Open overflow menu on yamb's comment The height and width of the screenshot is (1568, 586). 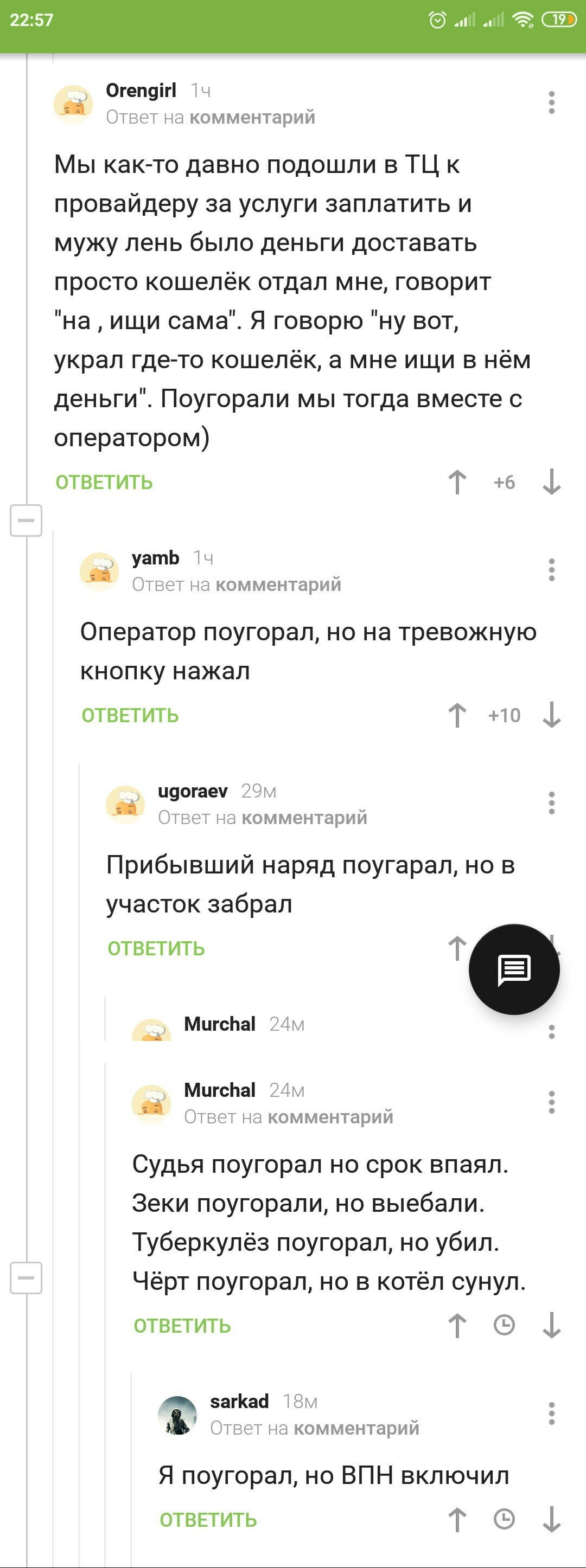coord(551,570)
